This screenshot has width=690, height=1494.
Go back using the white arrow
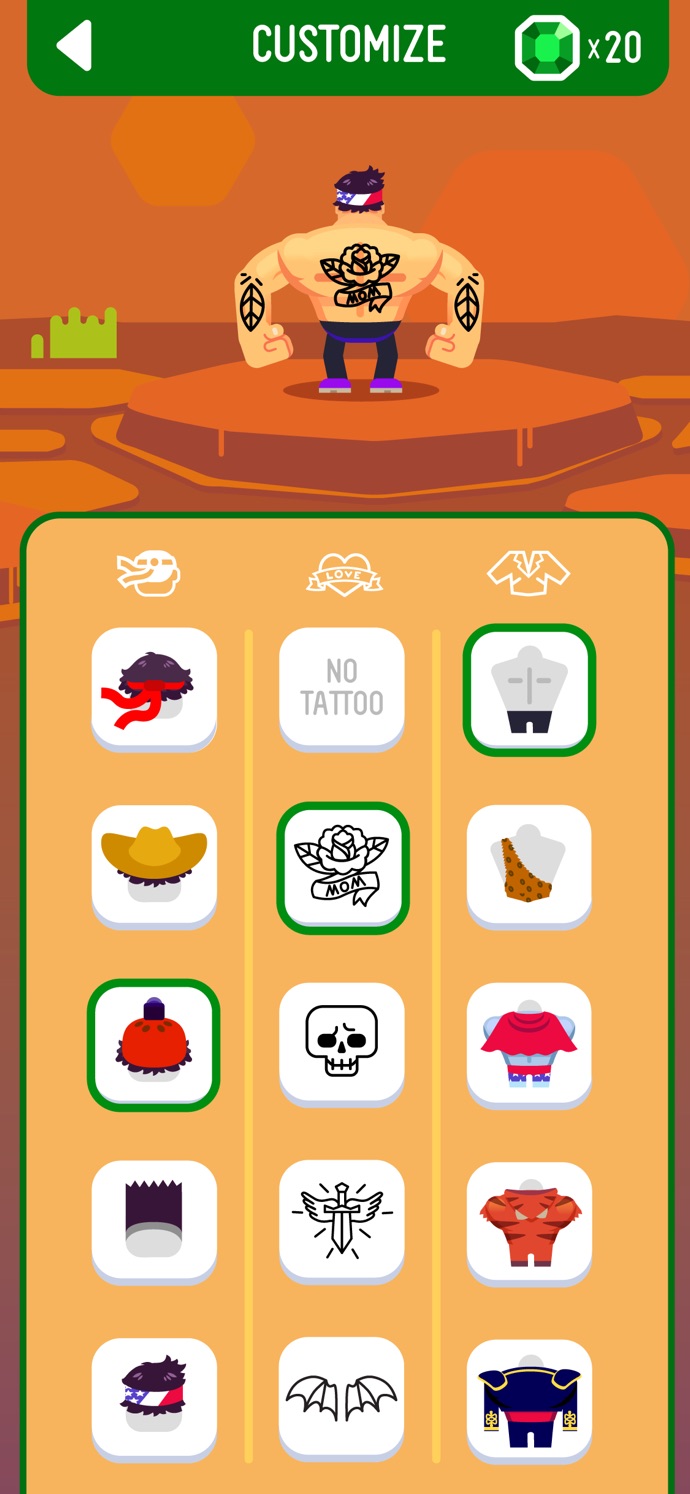click(x=75, y=46)
